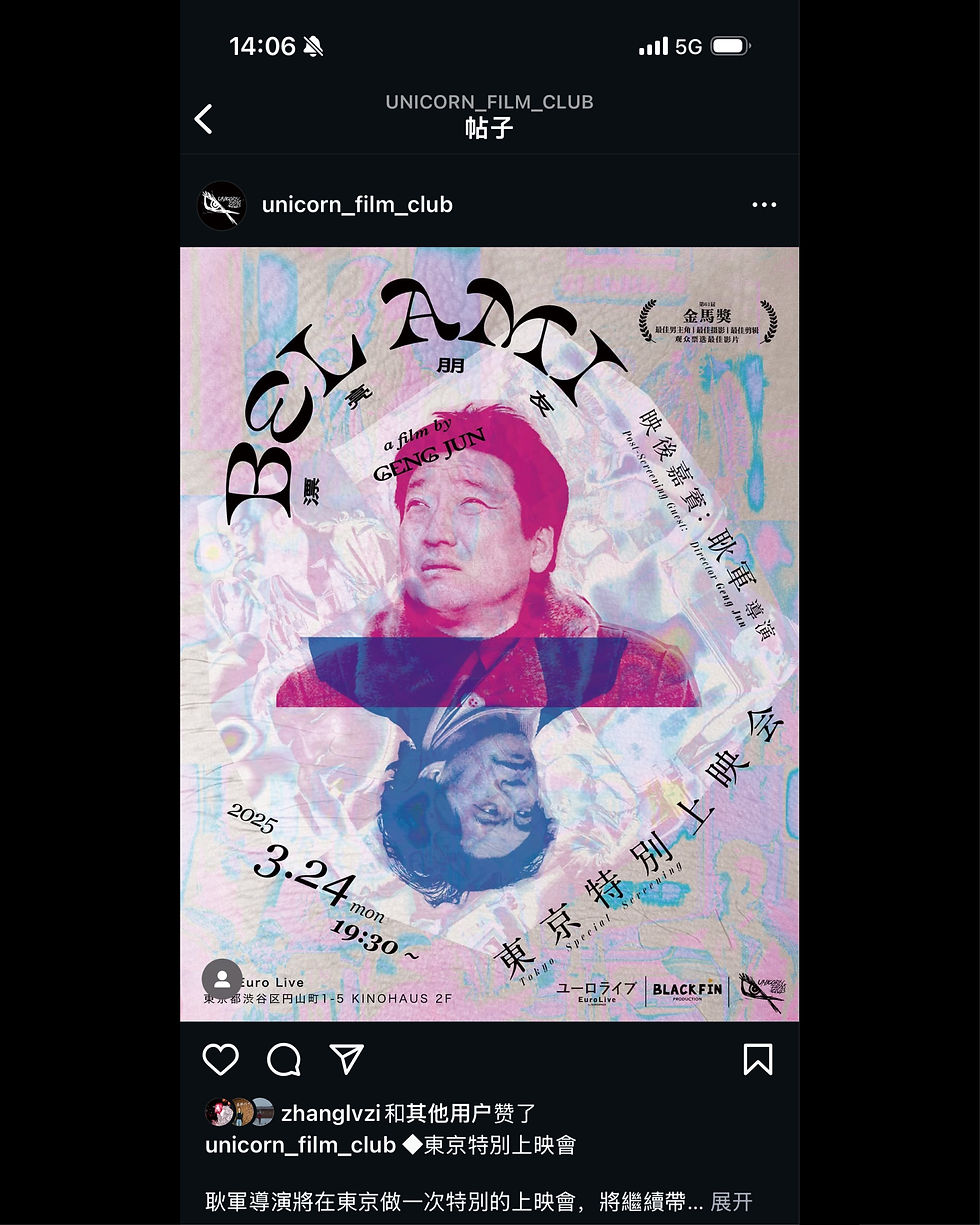Expand the caption with 展开
Viewport: 980px width, 1225px height.
pyautogui.click(x=731, y=1201)
